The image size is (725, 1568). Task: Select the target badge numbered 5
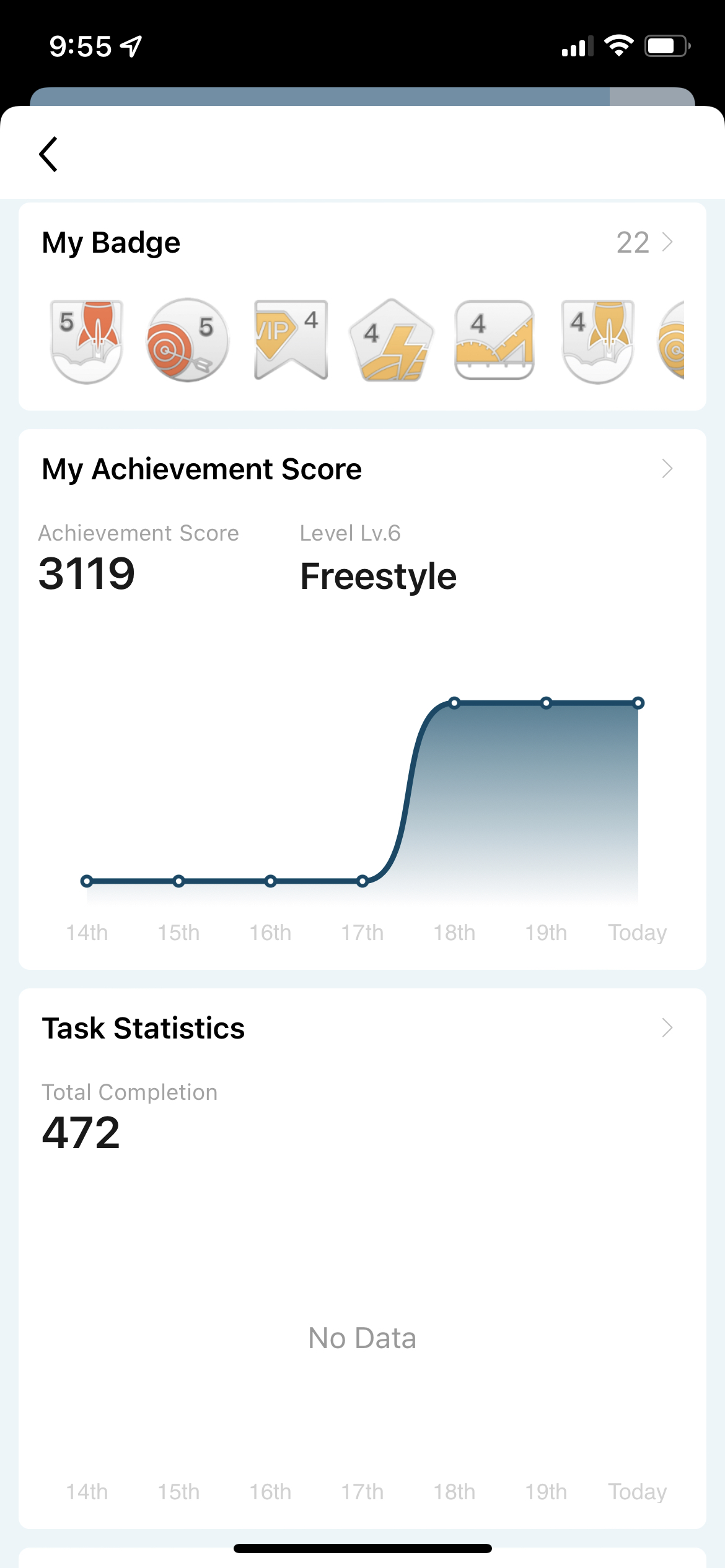(187, 341)
